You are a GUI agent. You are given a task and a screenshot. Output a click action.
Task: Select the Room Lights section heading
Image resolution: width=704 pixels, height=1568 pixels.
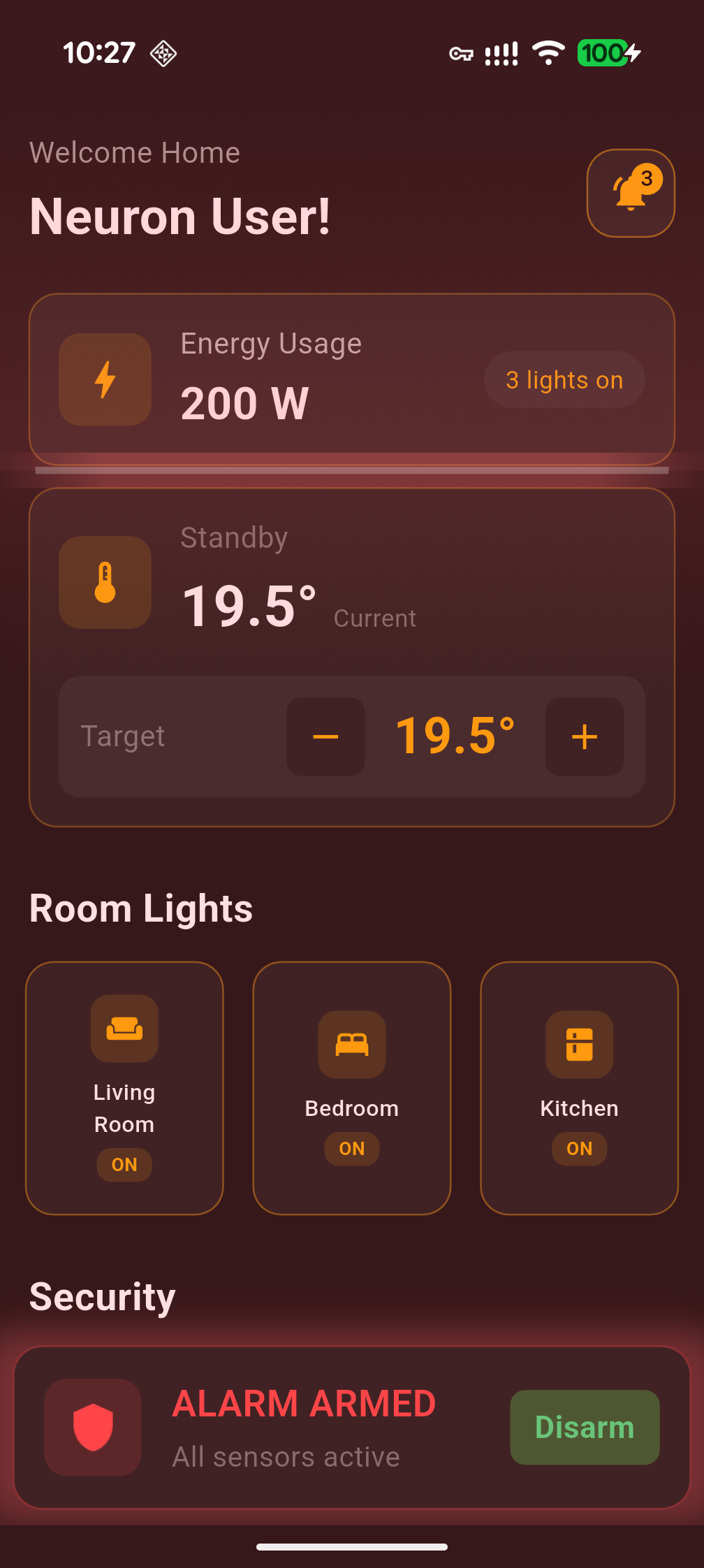[x=141, y=907]
